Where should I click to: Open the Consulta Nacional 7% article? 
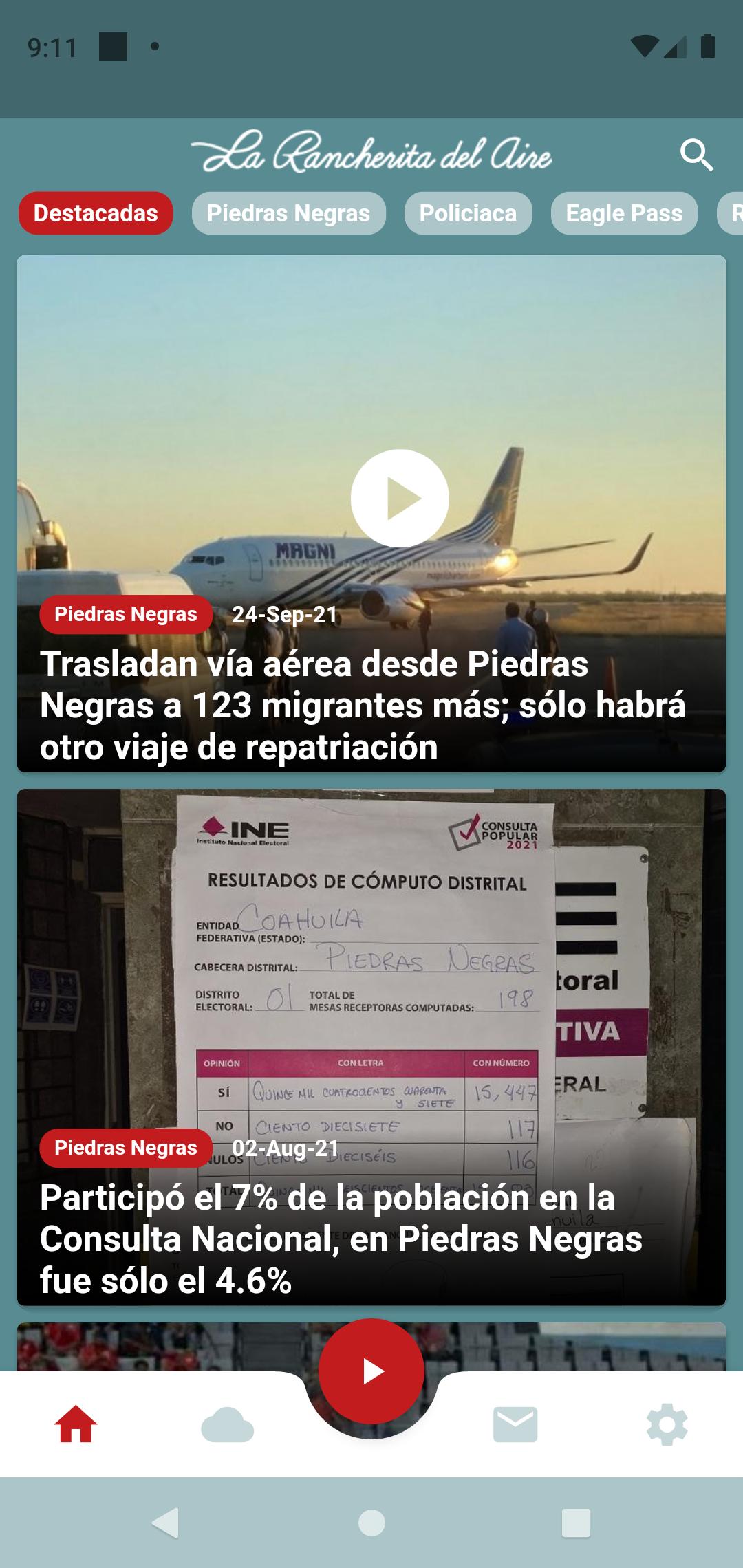[341, 1239]
